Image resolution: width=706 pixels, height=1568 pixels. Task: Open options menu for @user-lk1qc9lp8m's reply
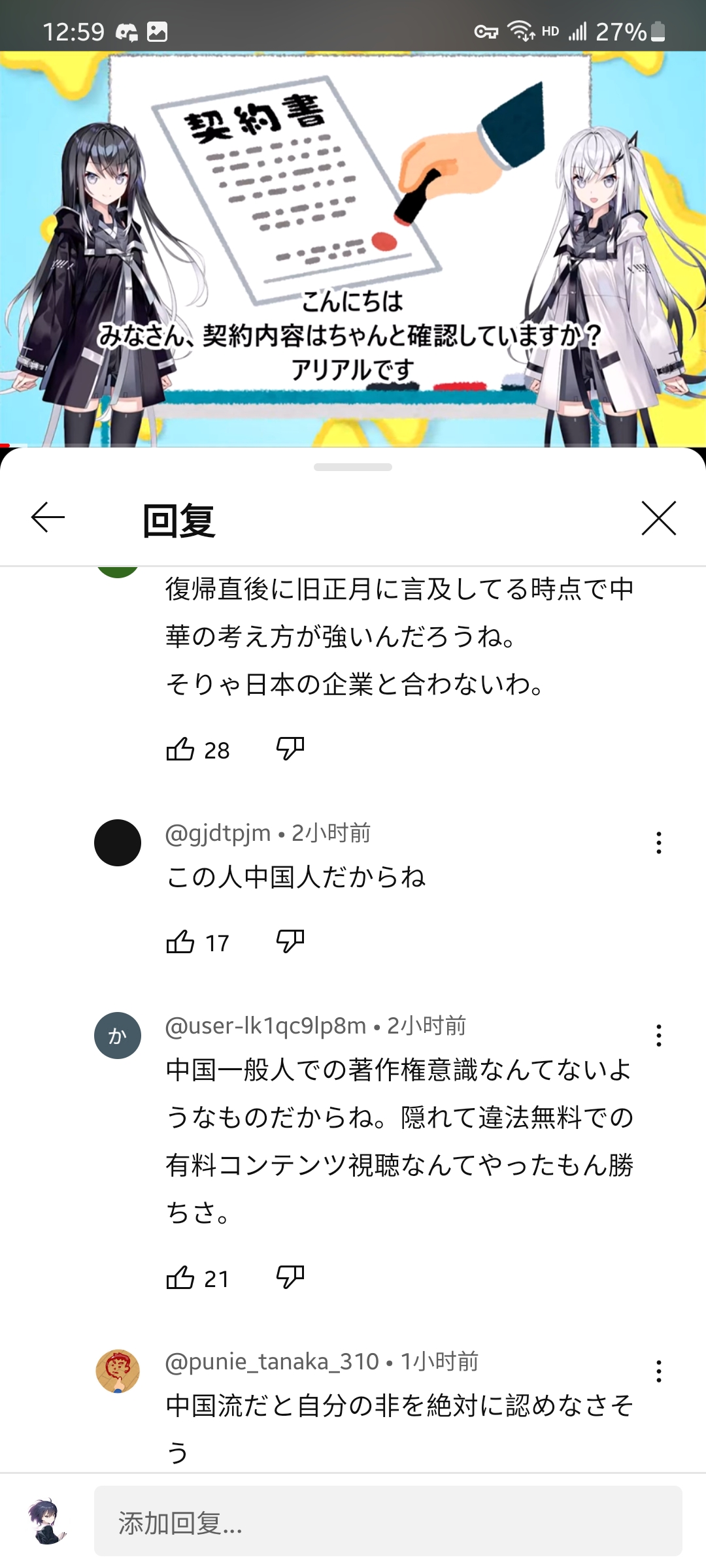pyautogui.click(x=658, y=1036)
